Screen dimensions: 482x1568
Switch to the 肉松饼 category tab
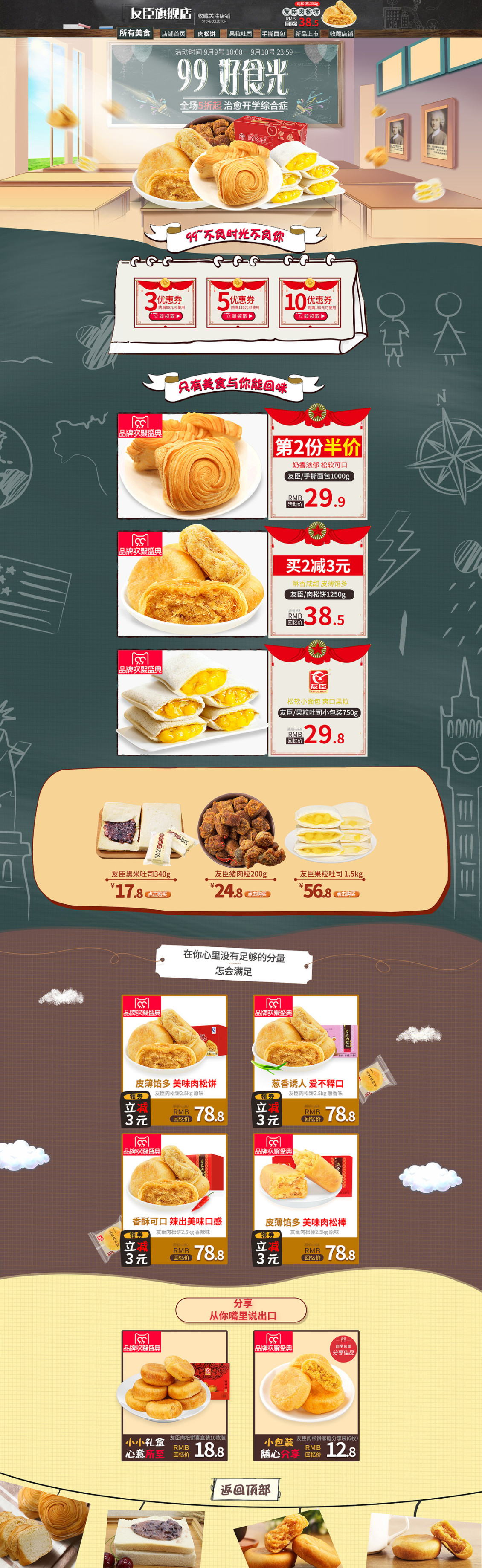[x=206, y=34]
